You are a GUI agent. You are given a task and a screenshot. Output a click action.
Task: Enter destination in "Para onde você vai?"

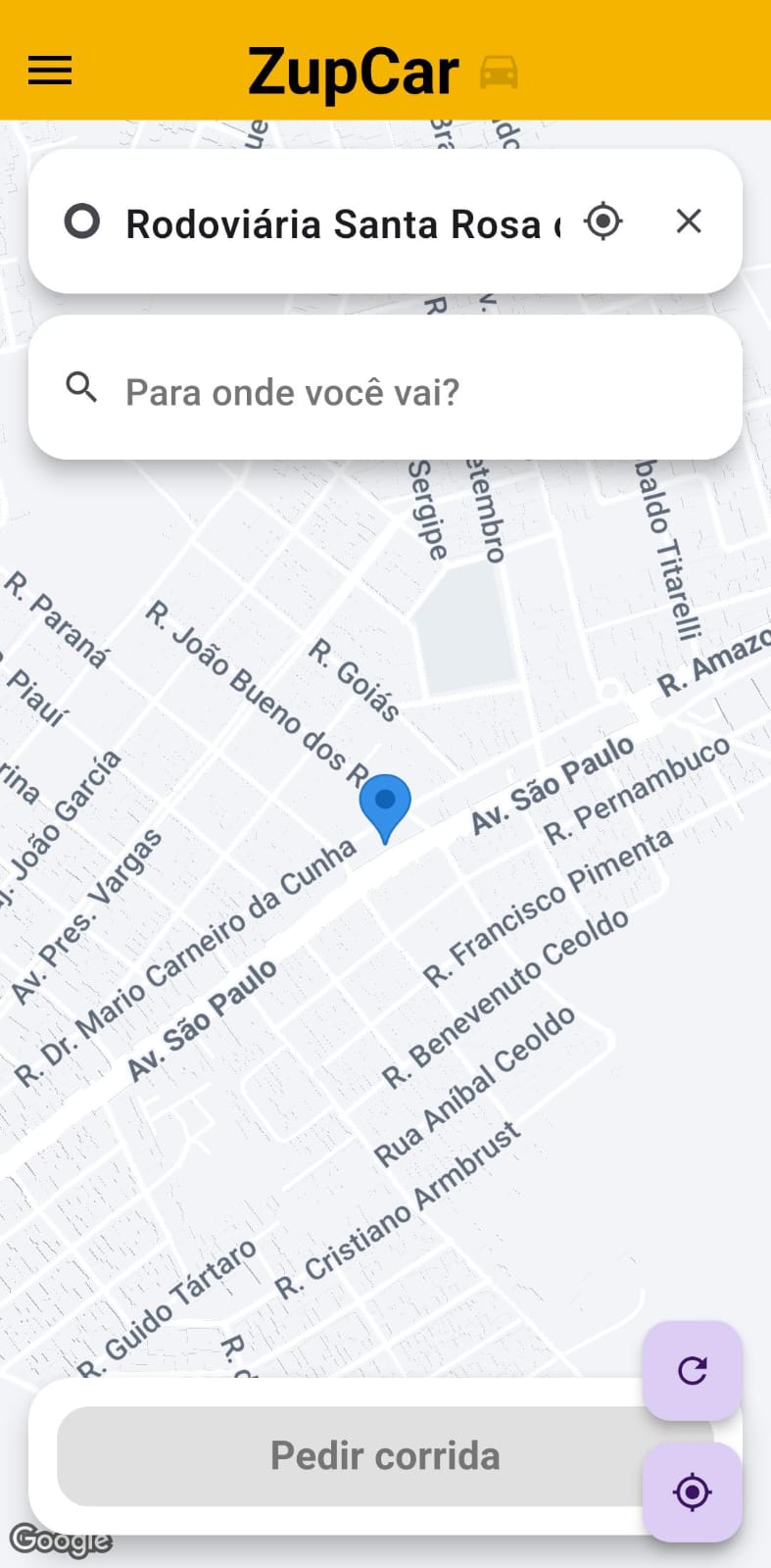[392, 392]
